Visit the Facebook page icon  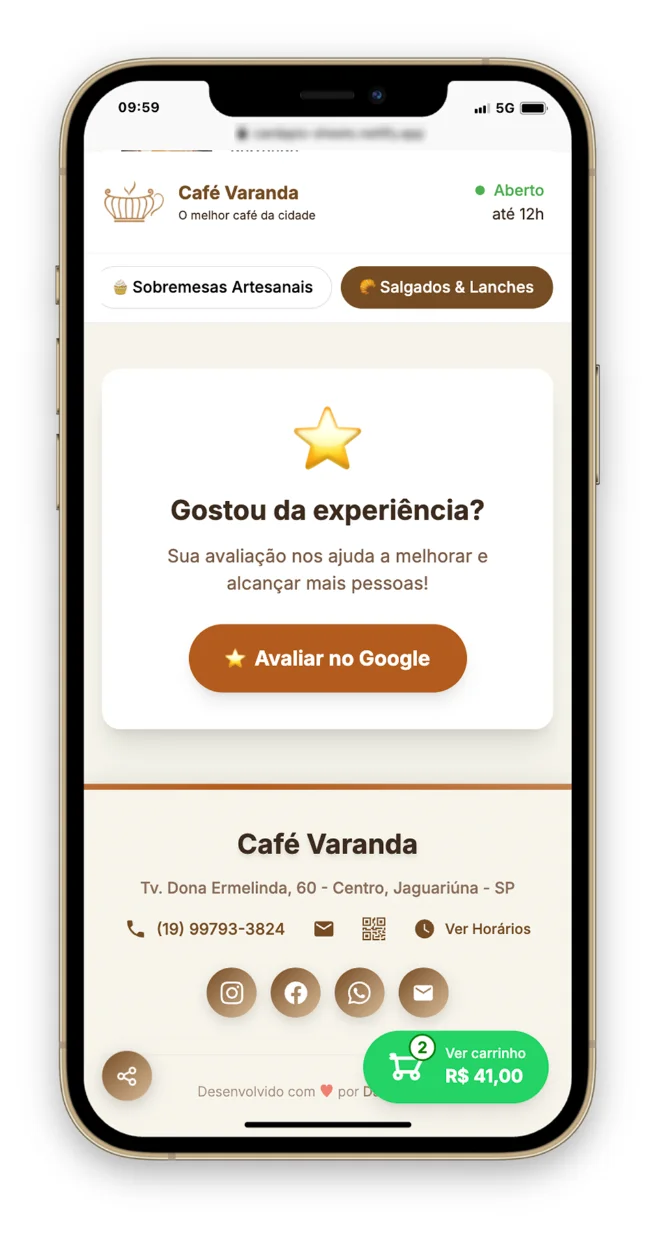click(x=295, y=993)
